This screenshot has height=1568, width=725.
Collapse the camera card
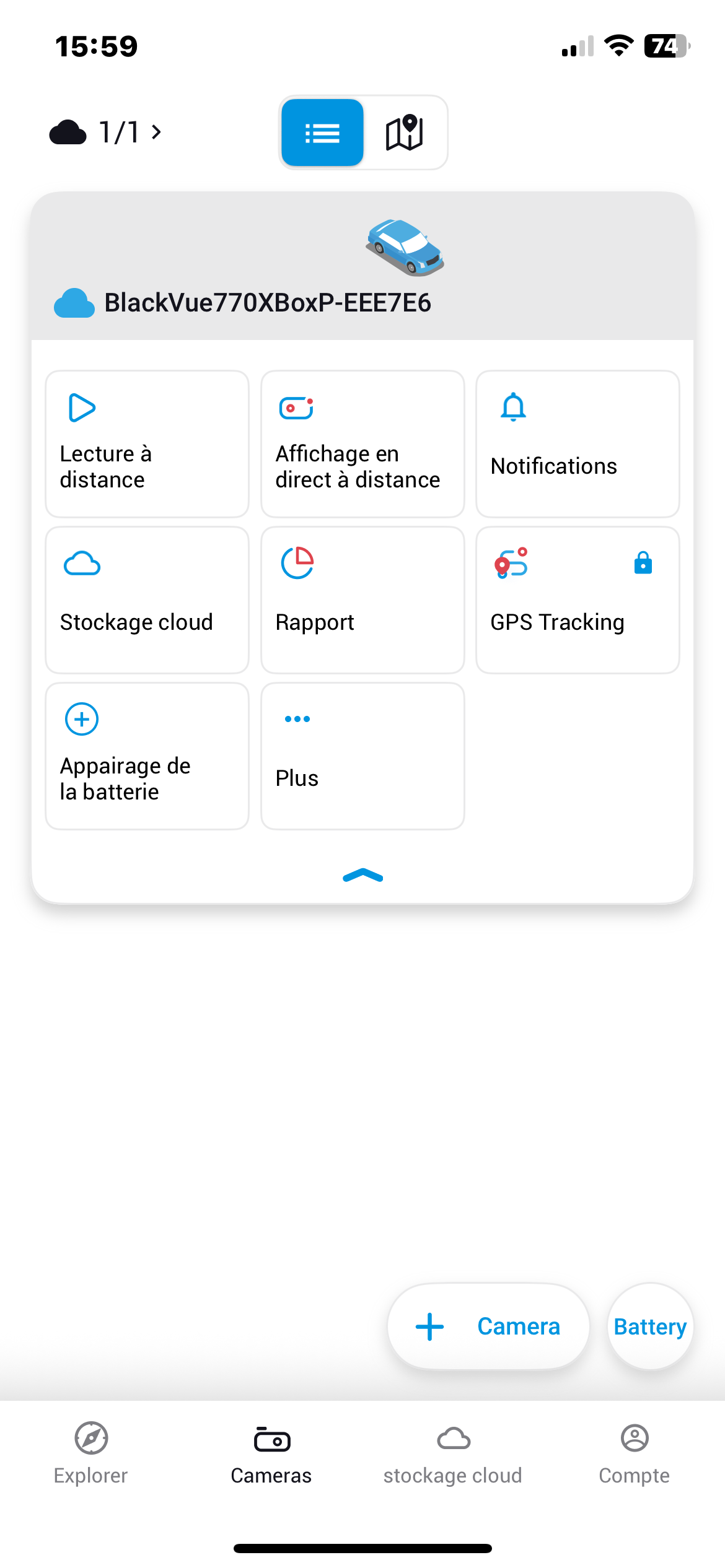click(x=362, y=875)
